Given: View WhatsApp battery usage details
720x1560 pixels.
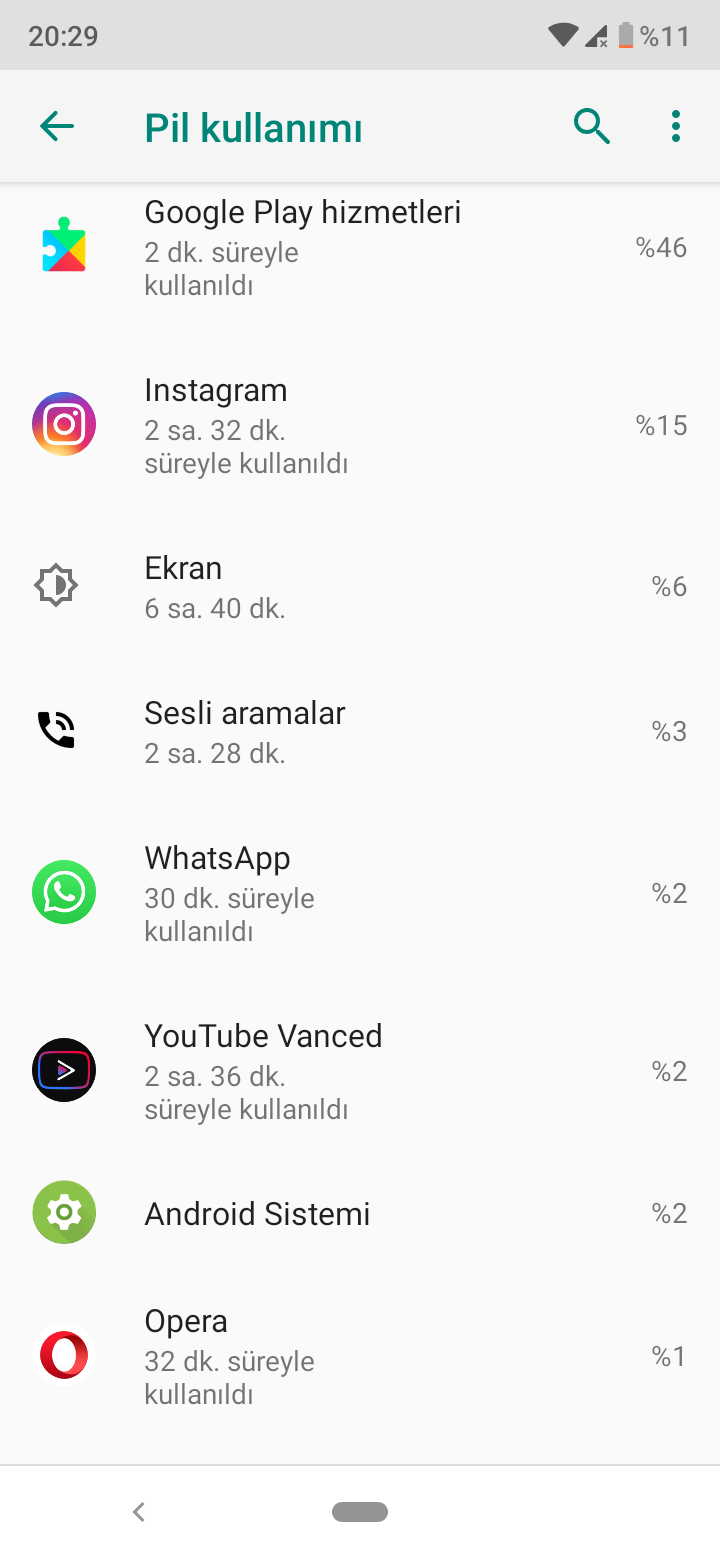Looking at the screenshot, I should coord(360,893).
